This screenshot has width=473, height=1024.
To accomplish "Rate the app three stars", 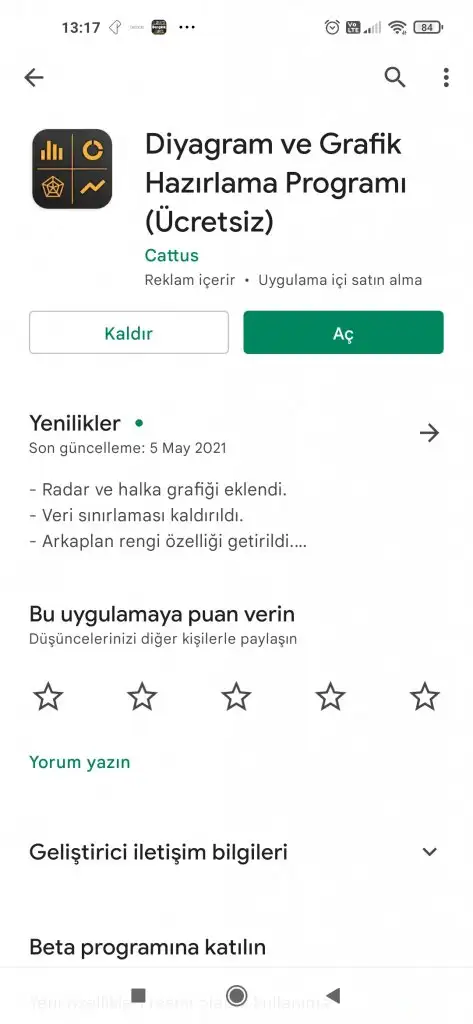I will 236,696.
